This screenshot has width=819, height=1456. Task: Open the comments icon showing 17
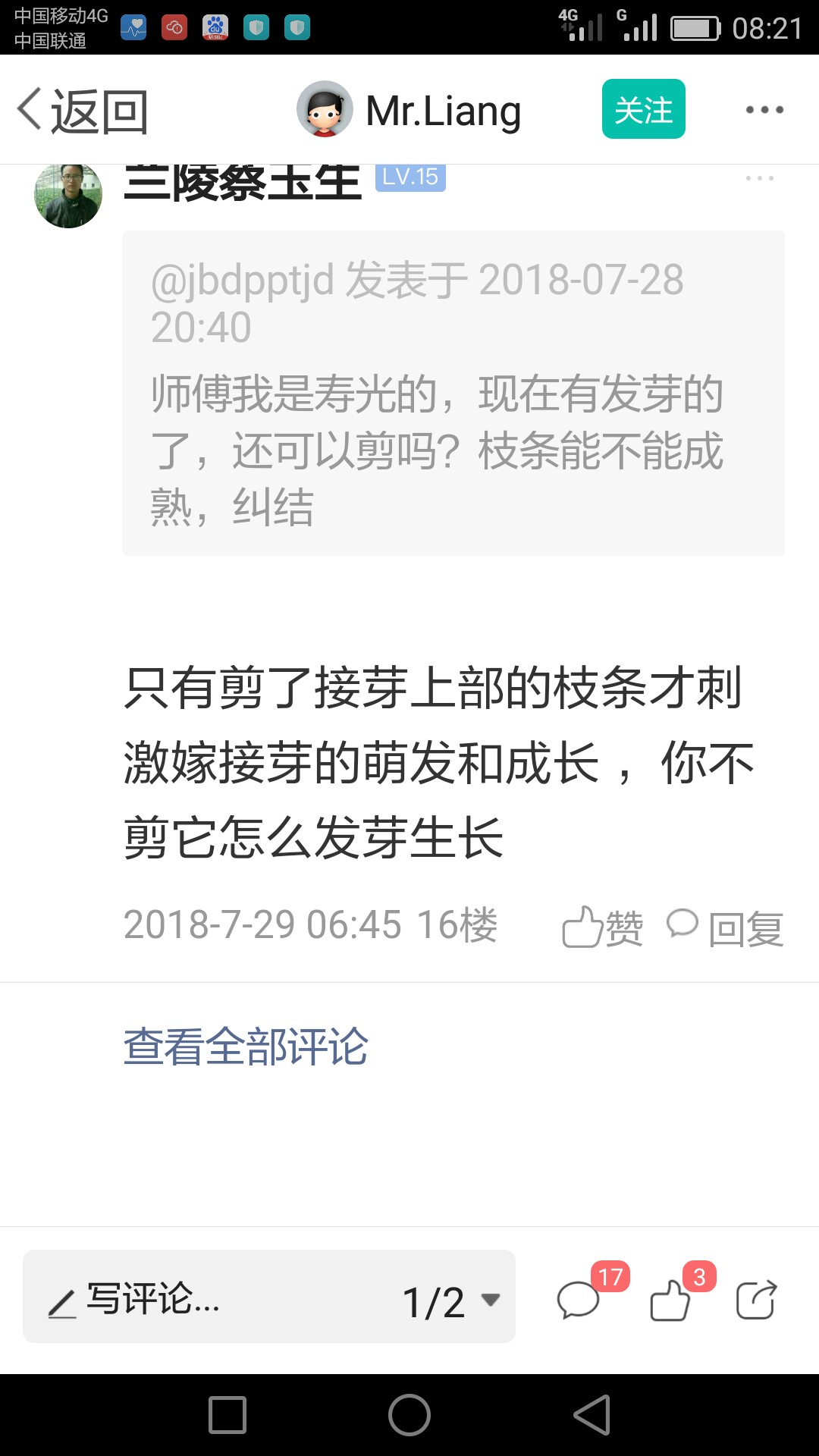(580, 1300)
